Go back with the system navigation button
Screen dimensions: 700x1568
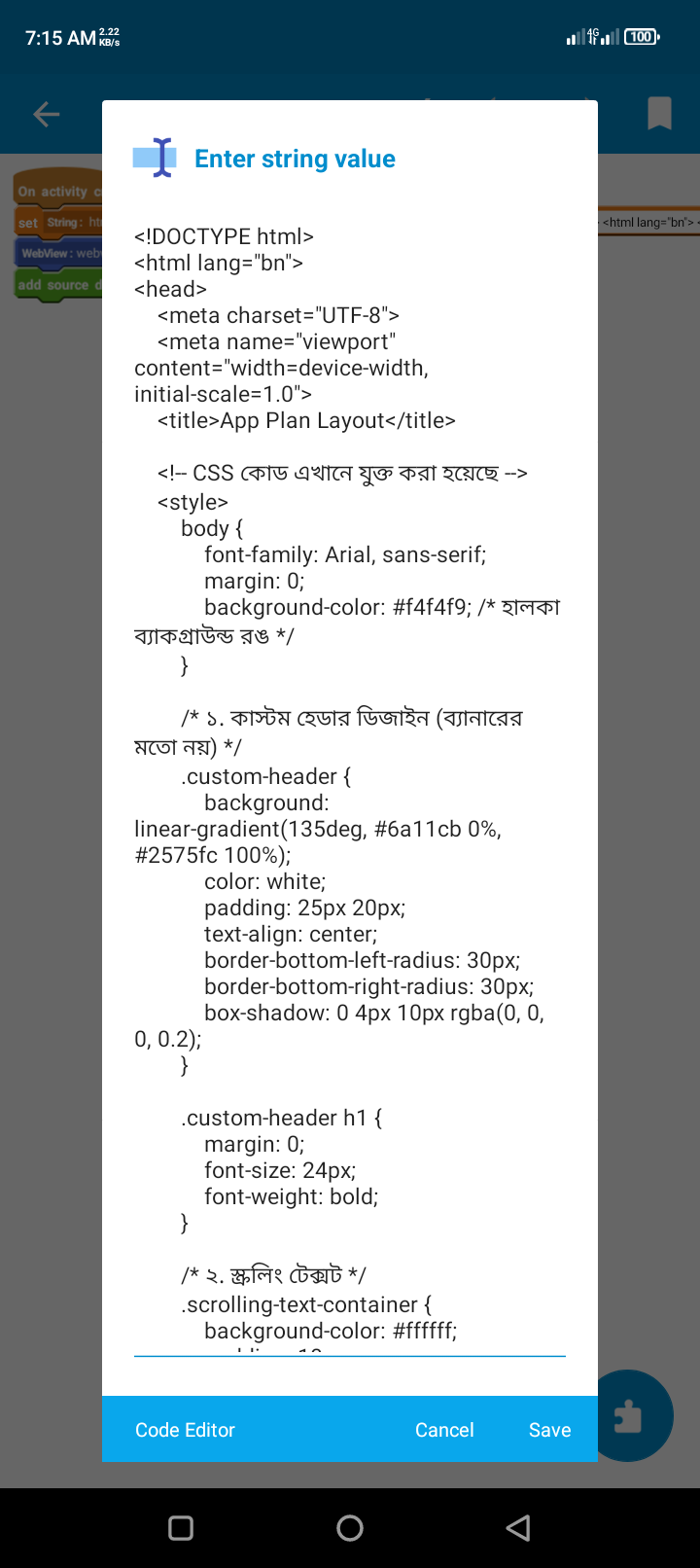(518, 1528)
